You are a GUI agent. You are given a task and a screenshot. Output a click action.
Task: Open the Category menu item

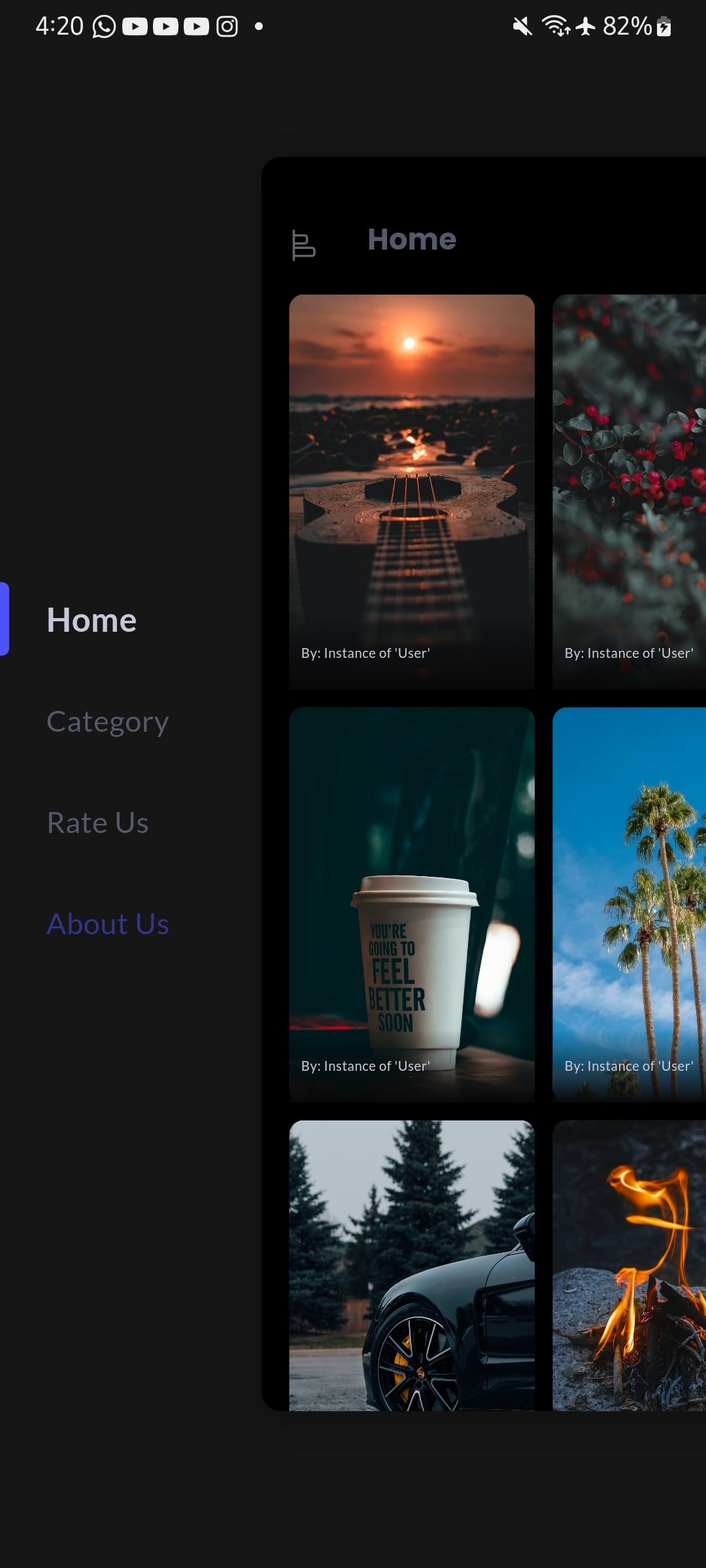(x=108, y=721)
